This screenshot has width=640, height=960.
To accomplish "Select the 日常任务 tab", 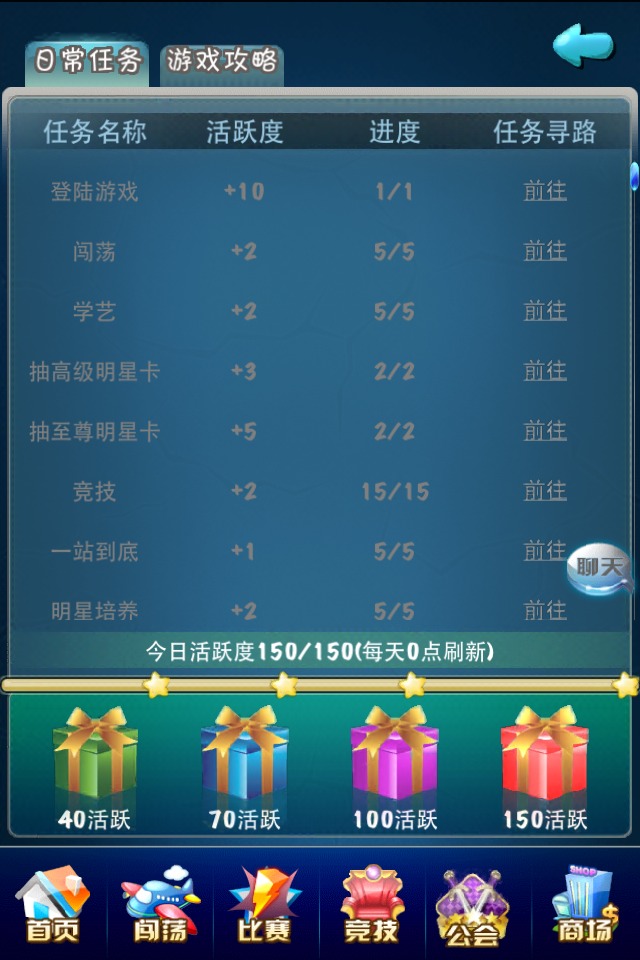I will tap(87, 62).
